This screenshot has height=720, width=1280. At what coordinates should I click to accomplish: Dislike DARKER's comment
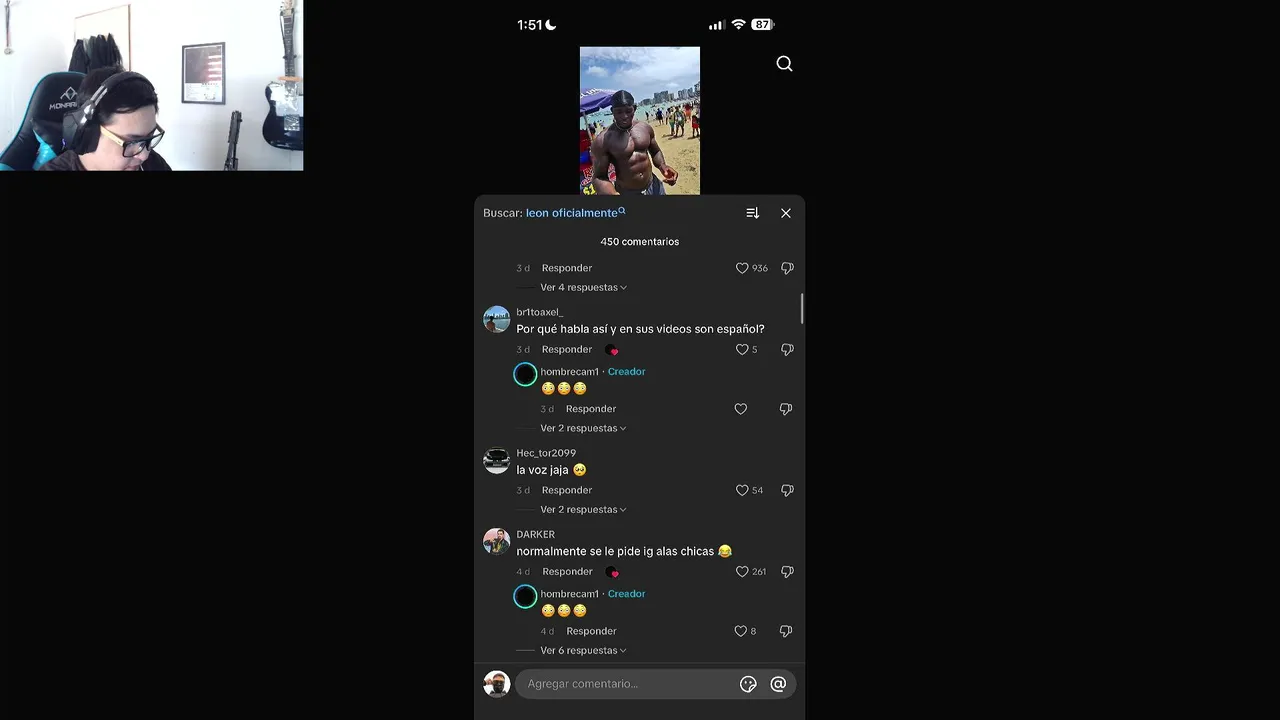click(787, 572)
